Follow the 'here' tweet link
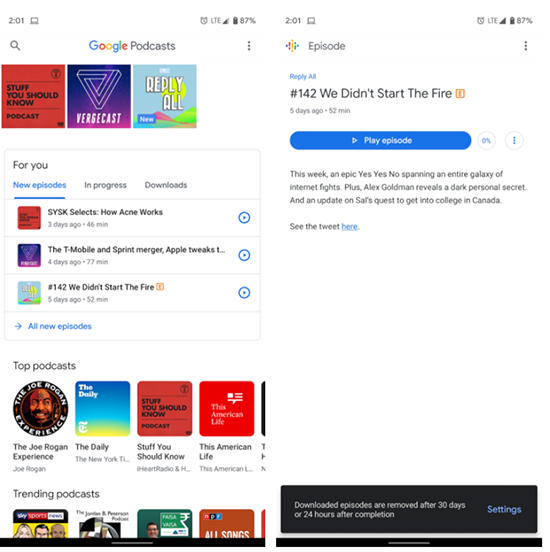 coord(349,227)
